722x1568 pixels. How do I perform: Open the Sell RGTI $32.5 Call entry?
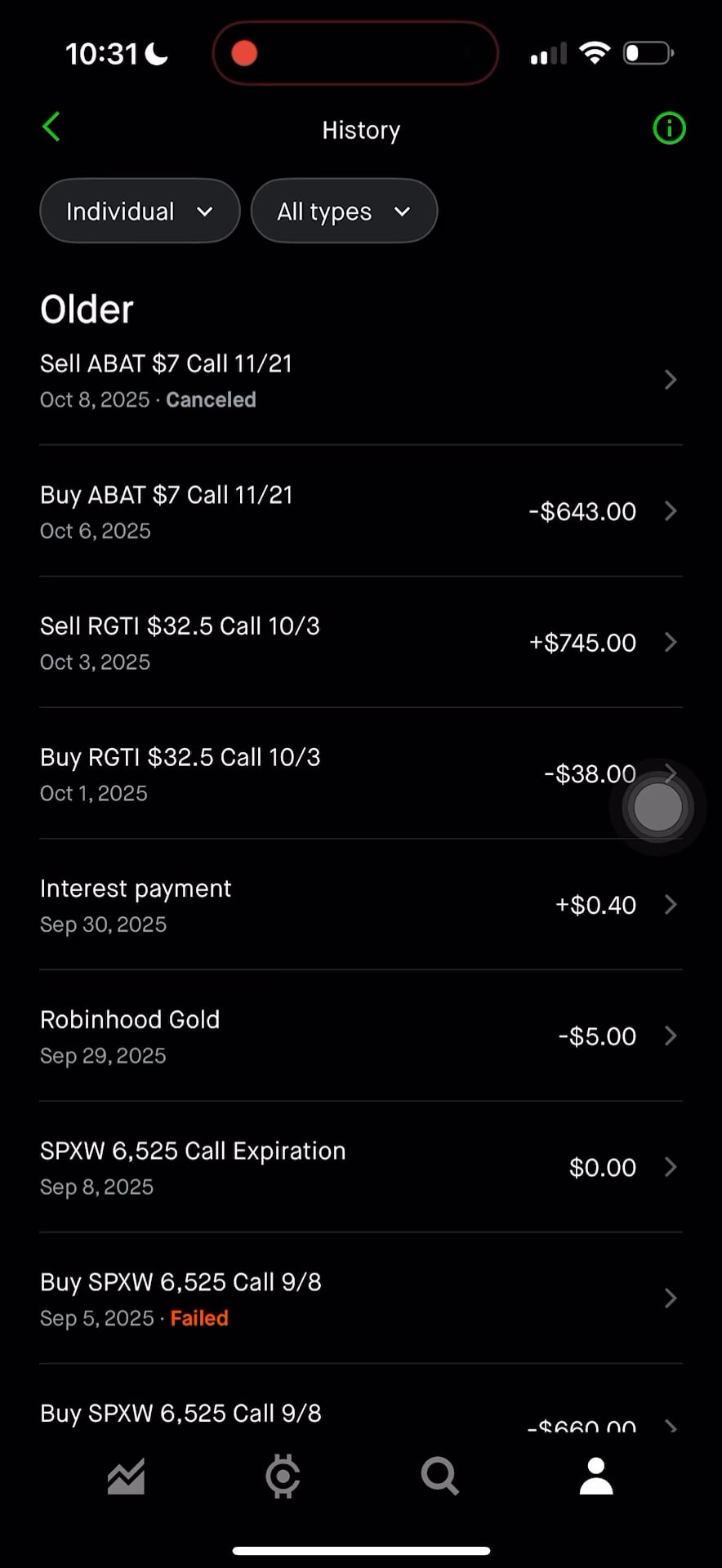pyautogui.click(x=359, y=643)
